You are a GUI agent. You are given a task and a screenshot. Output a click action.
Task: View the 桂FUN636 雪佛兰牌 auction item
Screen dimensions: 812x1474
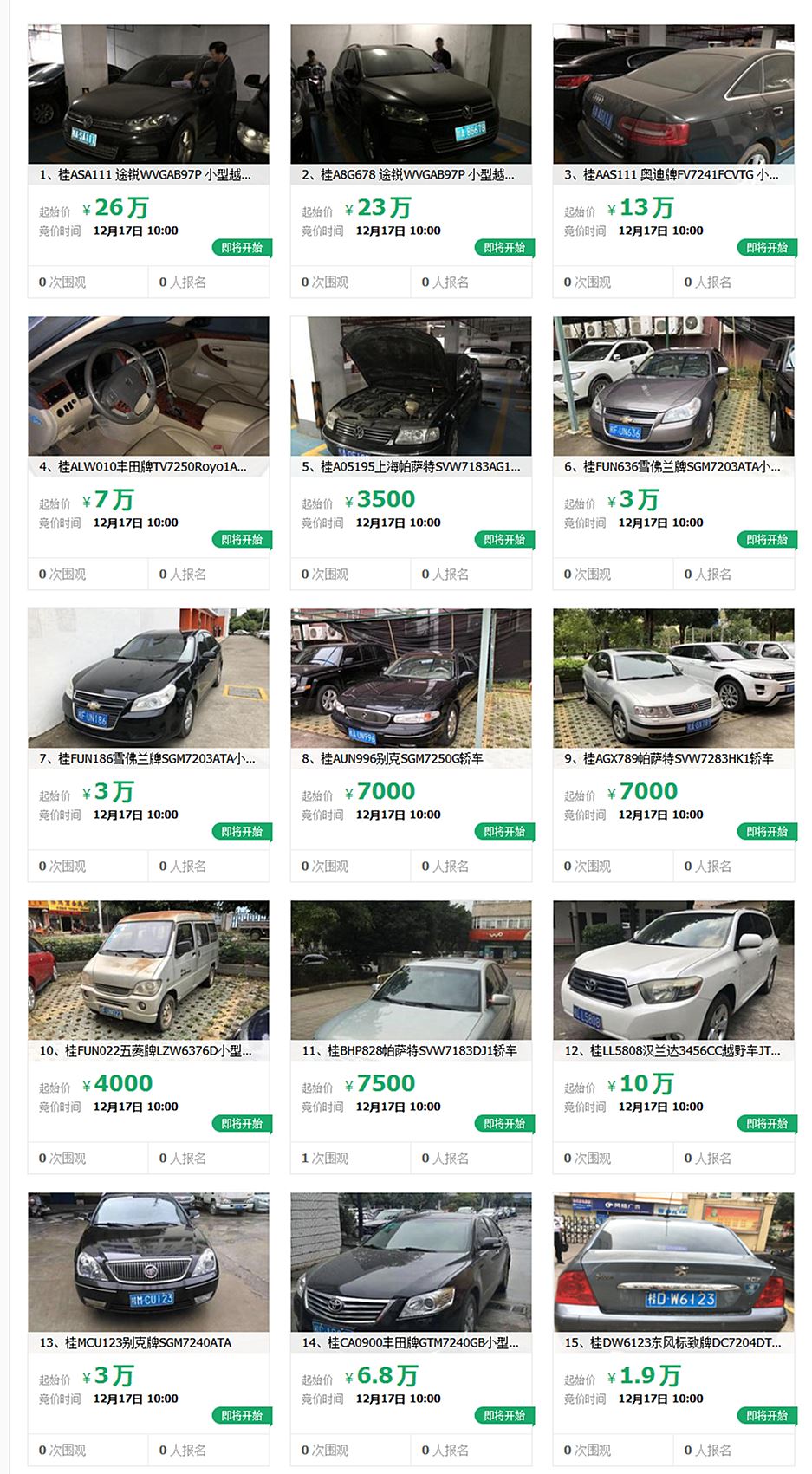tap(672, 466)
